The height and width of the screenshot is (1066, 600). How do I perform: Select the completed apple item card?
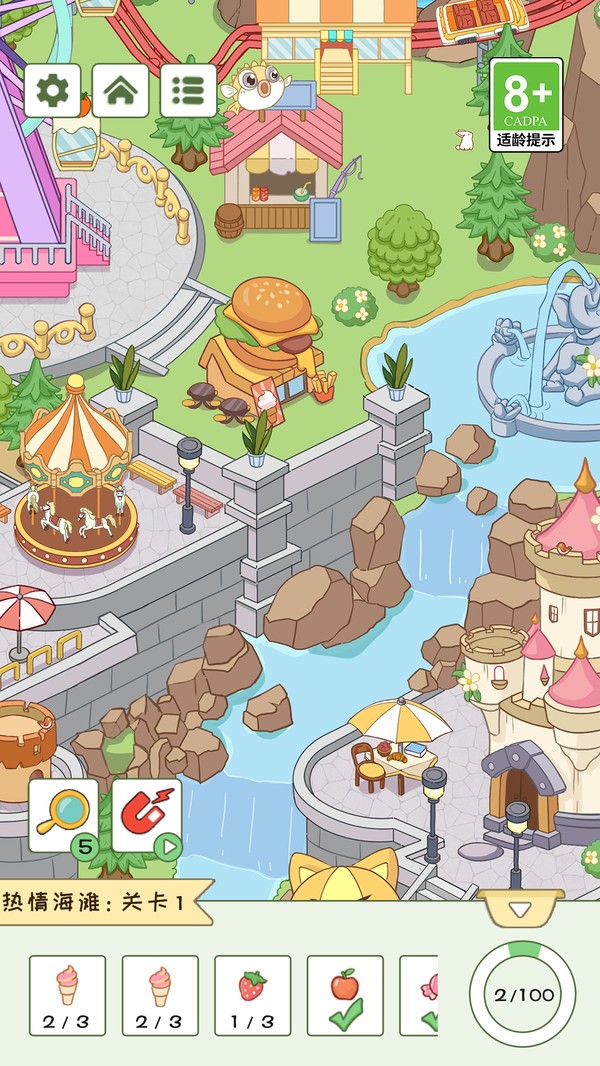345,995
